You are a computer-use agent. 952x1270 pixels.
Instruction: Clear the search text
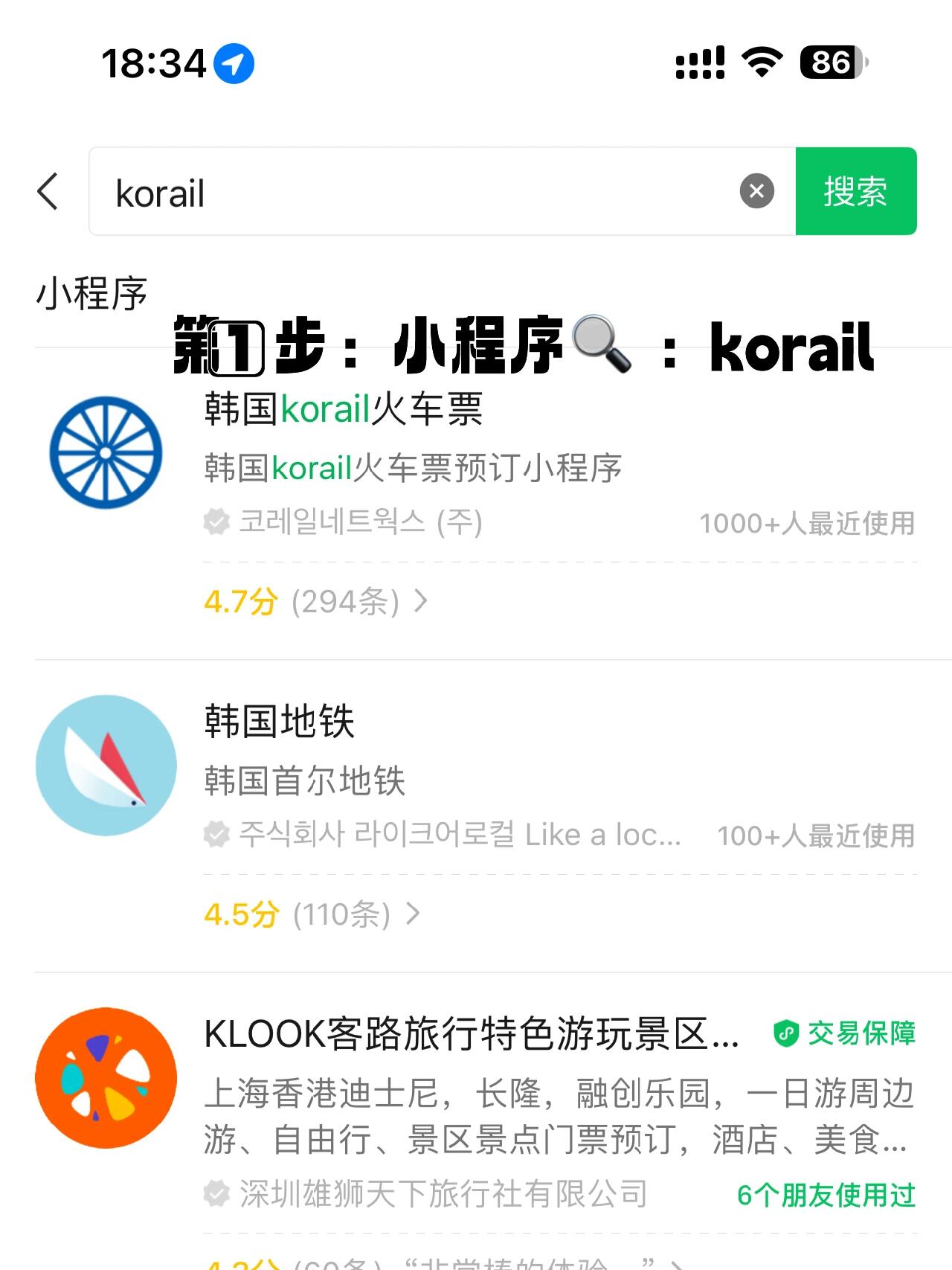[756, 191]
